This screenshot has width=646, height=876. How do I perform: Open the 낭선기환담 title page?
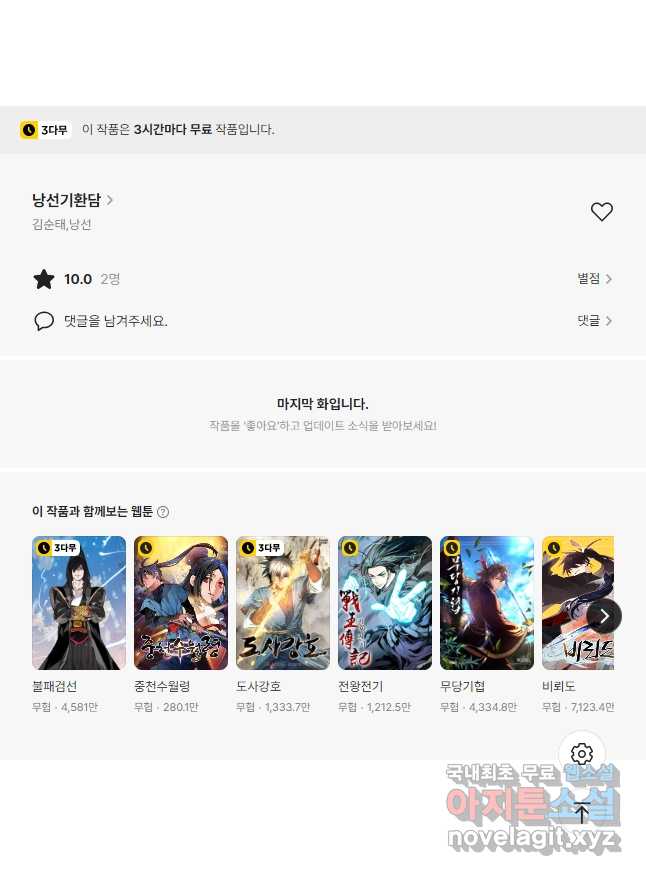point(72,200)
